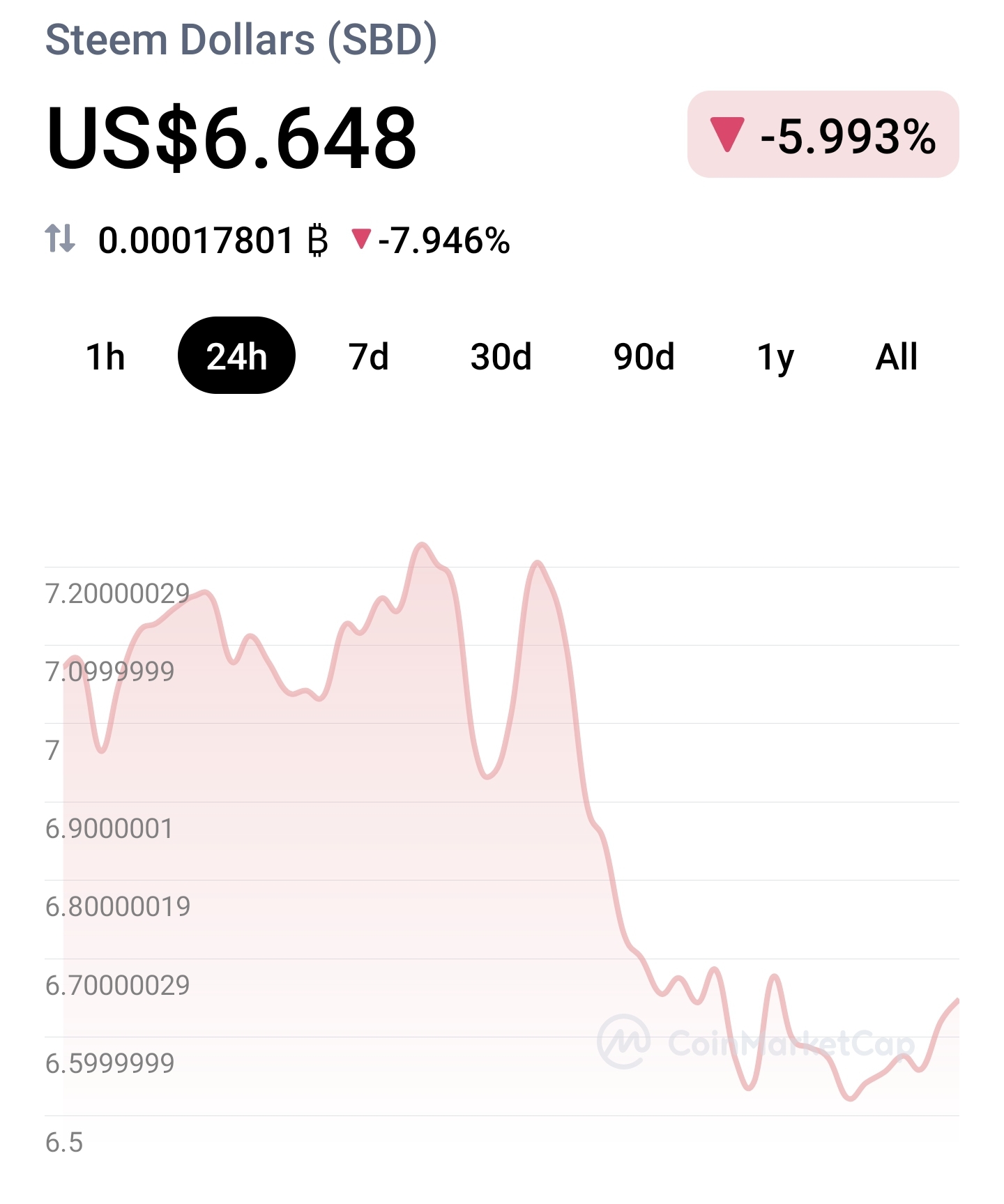Select the 1y time range

point(775,356)
